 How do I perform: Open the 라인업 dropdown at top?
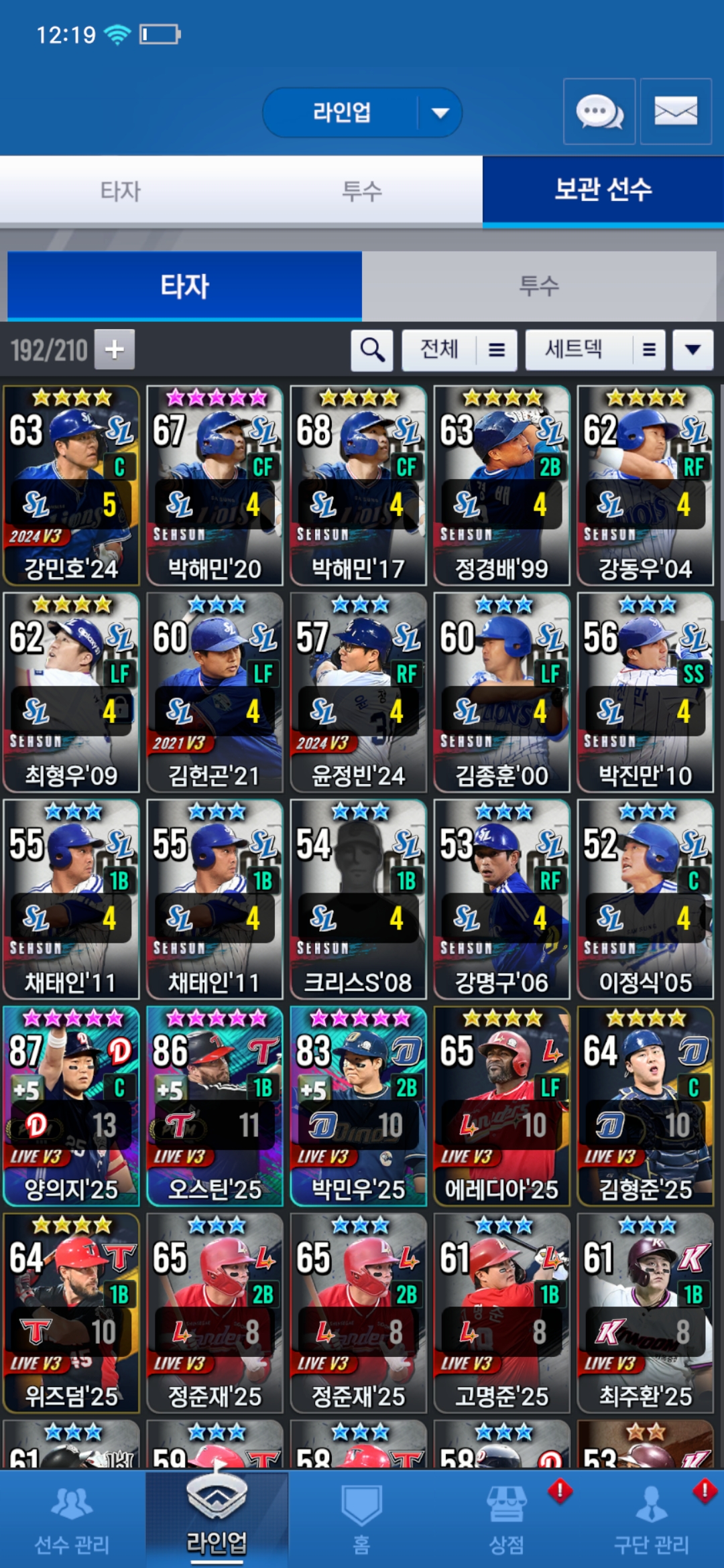coord(362,113)
